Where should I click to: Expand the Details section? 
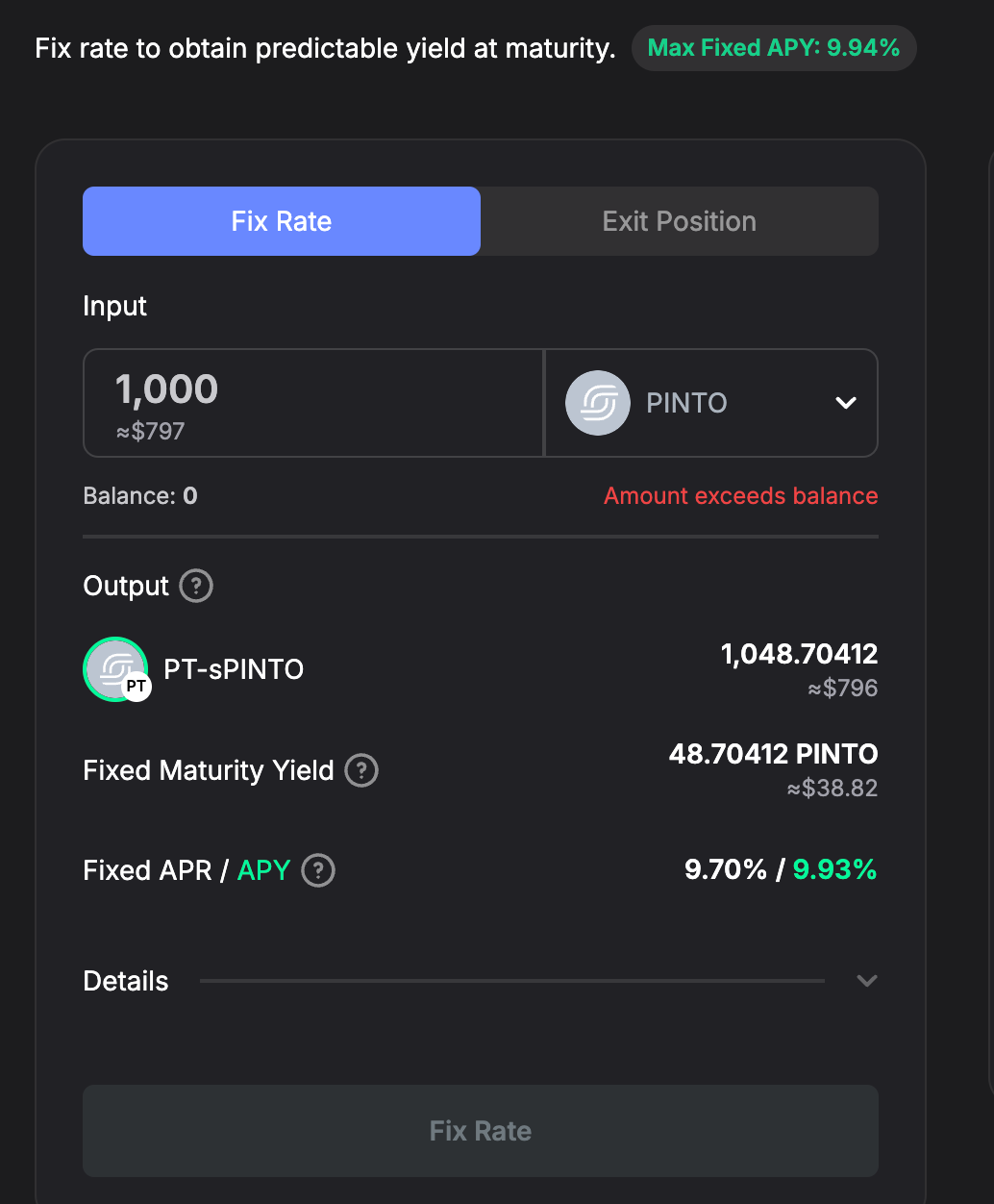click(866, 981)
